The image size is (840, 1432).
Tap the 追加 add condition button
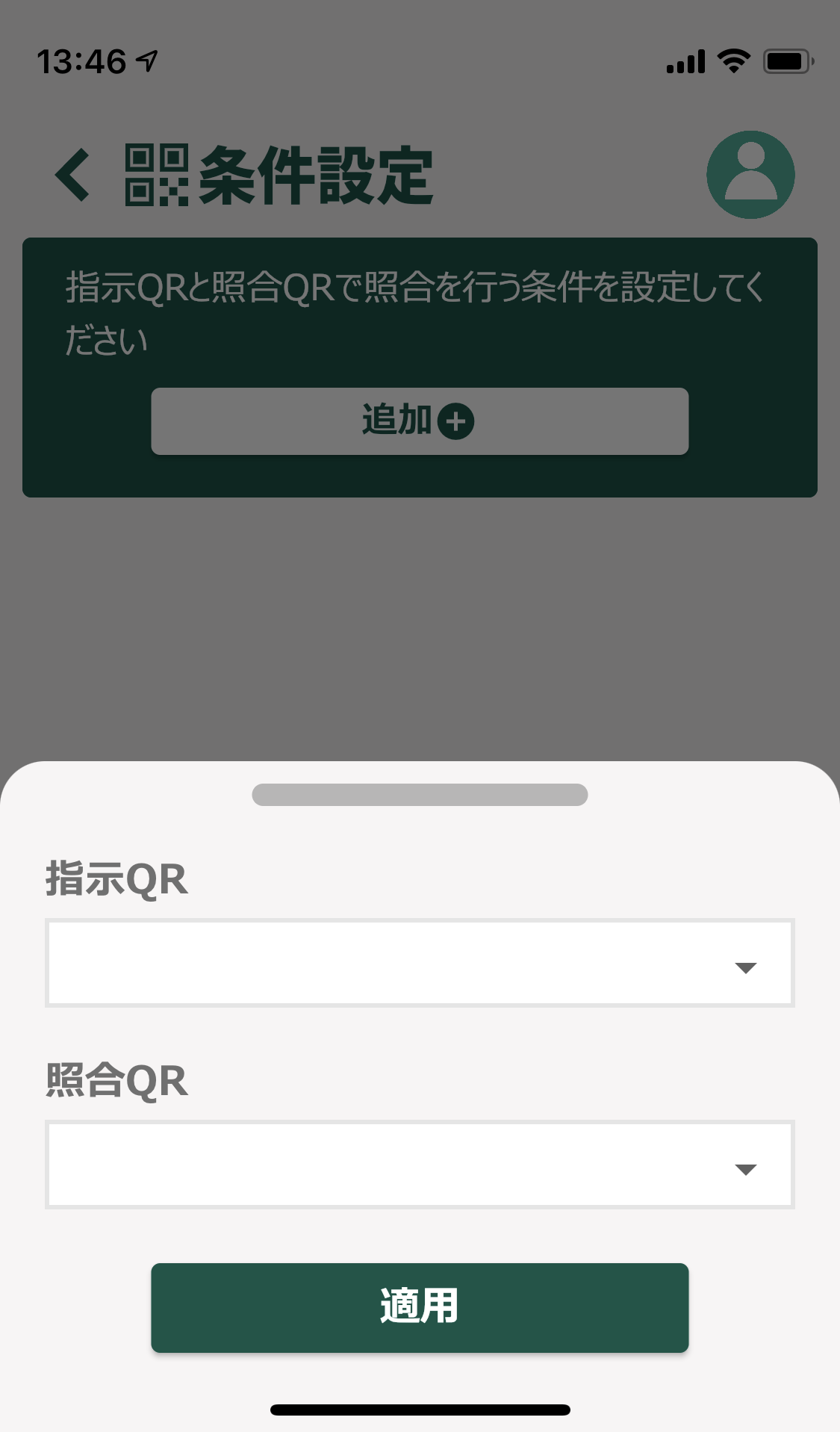420,421
